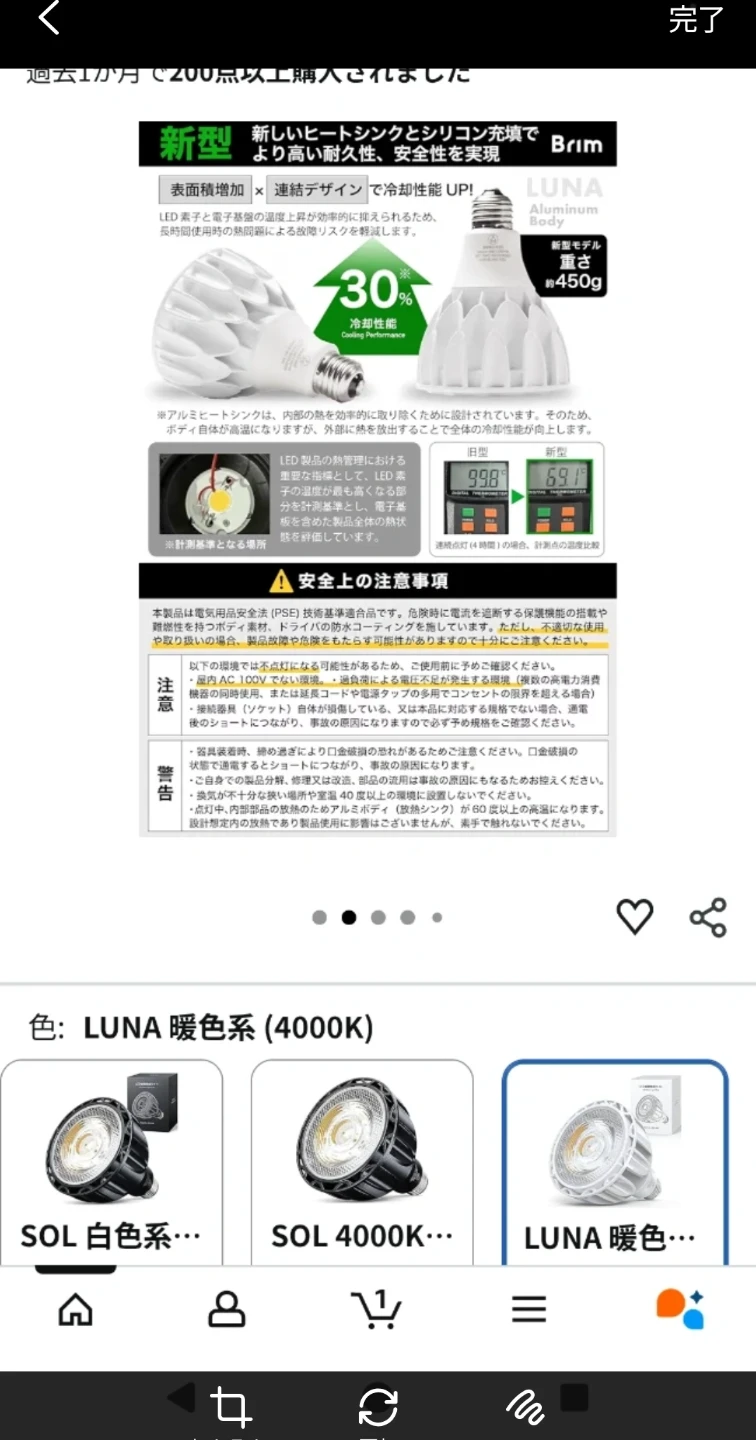Share this product listing

coord(708,916)
